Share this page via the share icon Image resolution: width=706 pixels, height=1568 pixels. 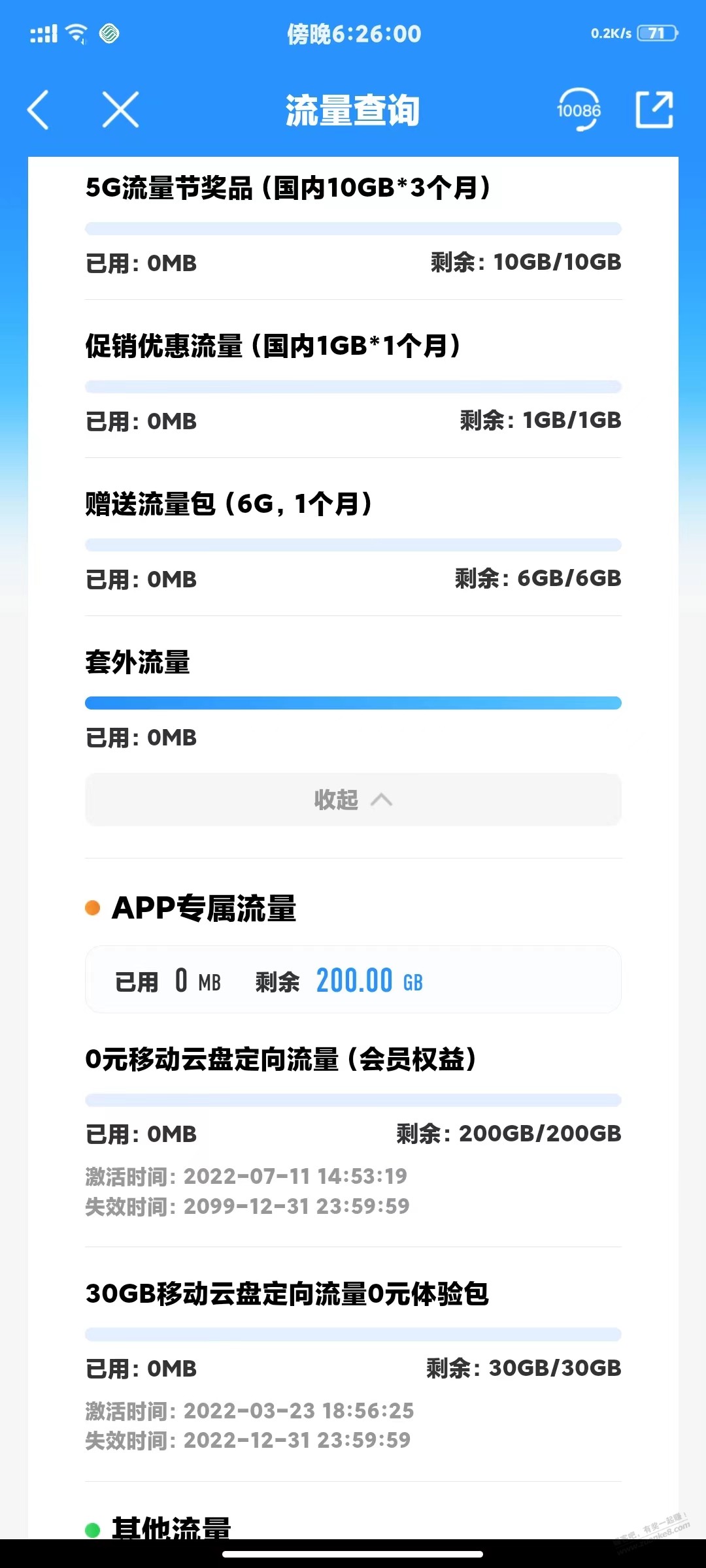click(654, 109)
